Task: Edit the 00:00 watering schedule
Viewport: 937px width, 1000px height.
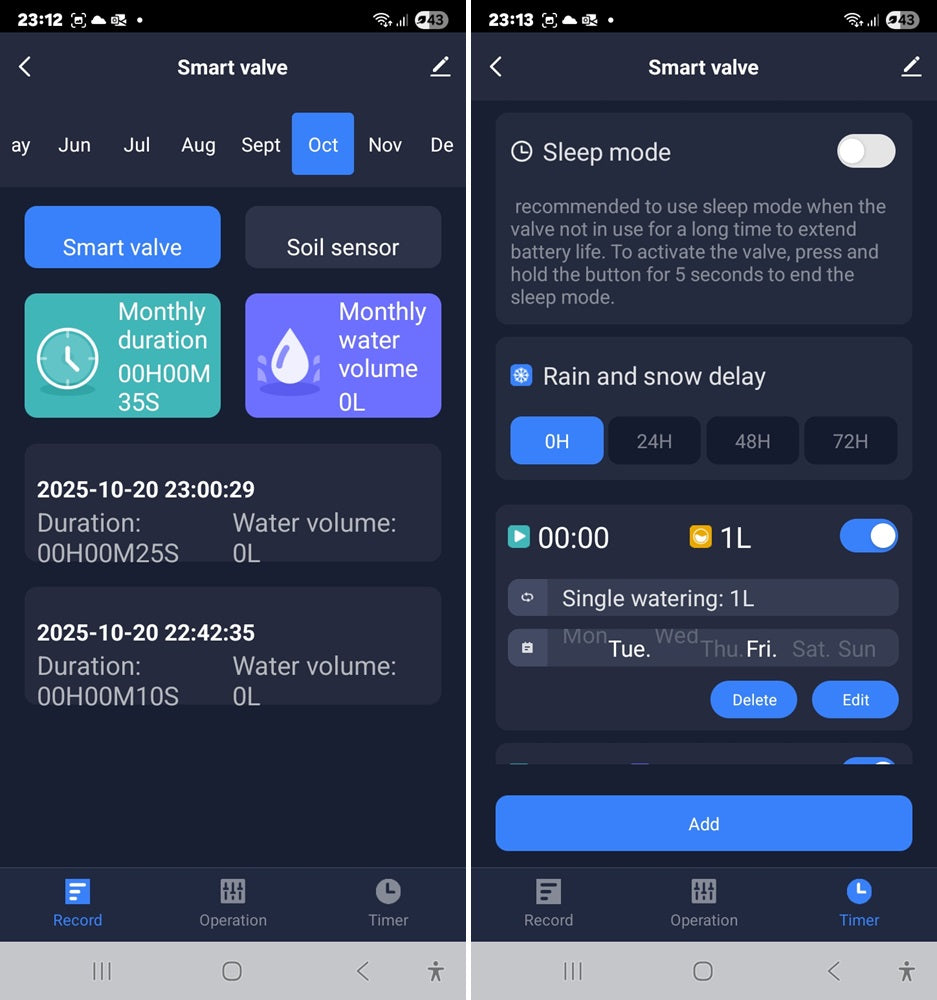Action: click(x=855, y=700)
